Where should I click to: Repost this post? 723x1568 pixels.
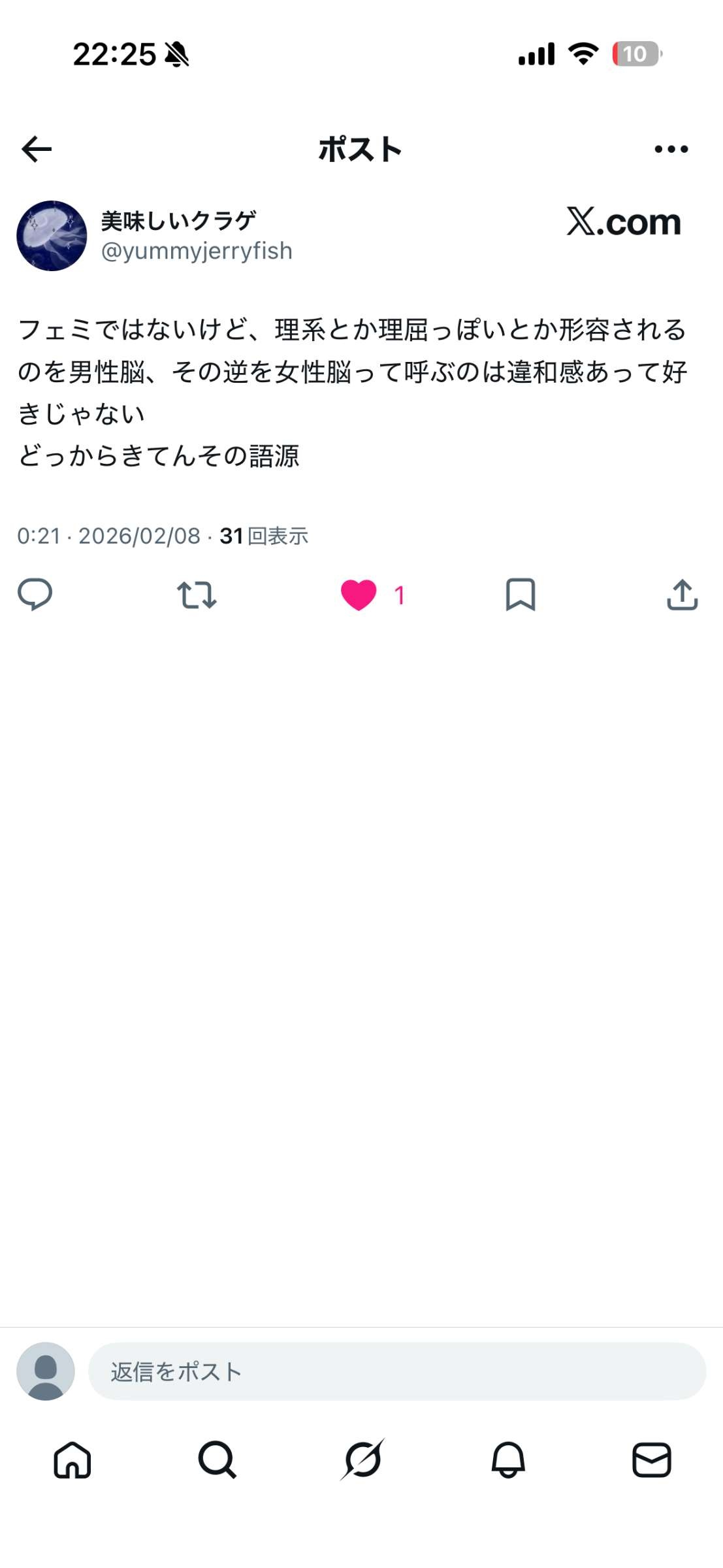pyautogui.click(x=197, y=595)
